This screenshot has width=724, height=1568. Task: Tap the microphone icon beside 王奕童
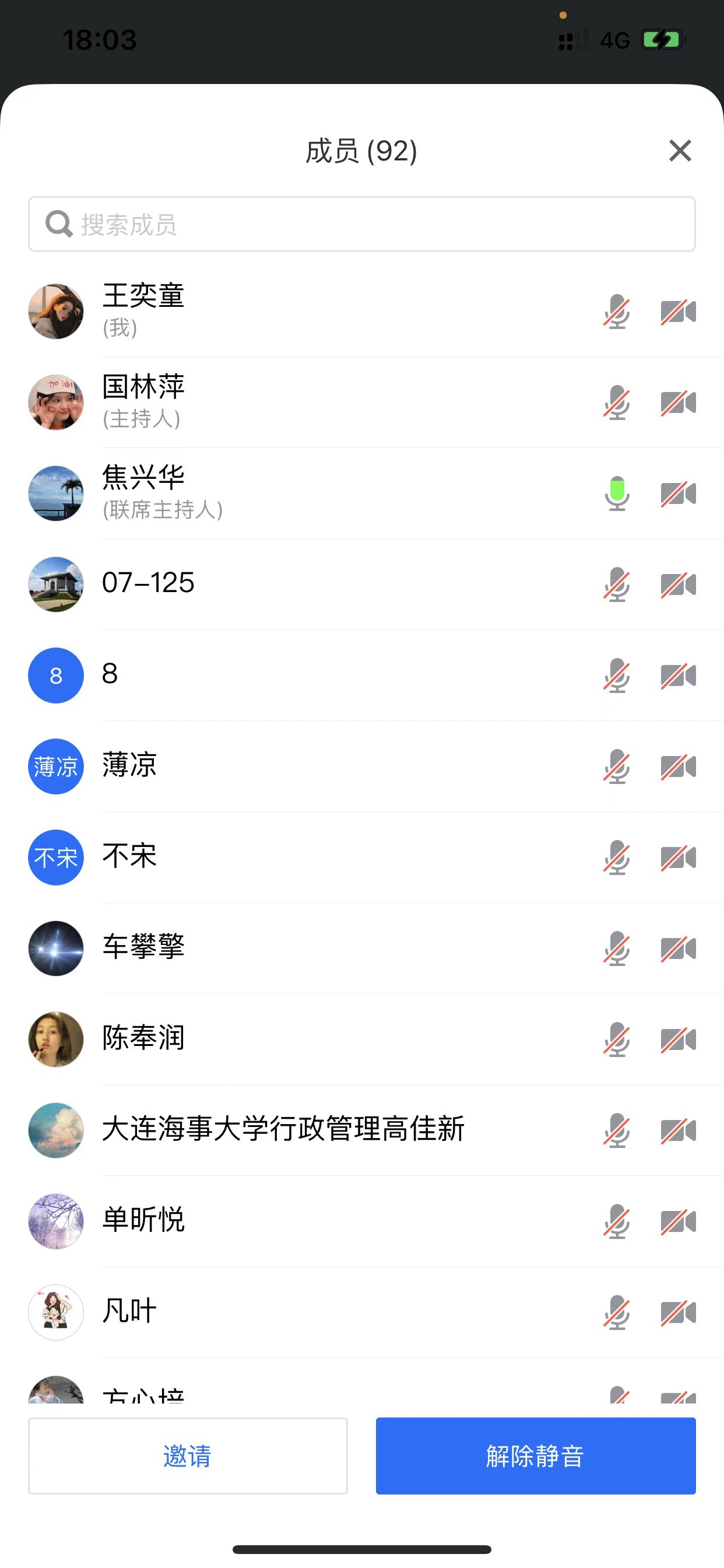pos(616,311)
